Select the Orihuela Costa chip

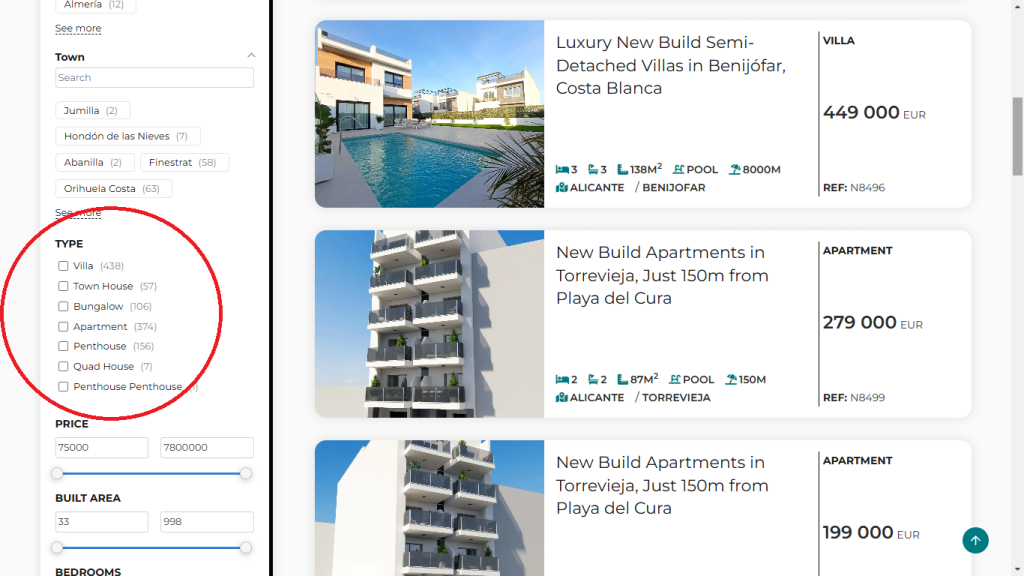112,188
